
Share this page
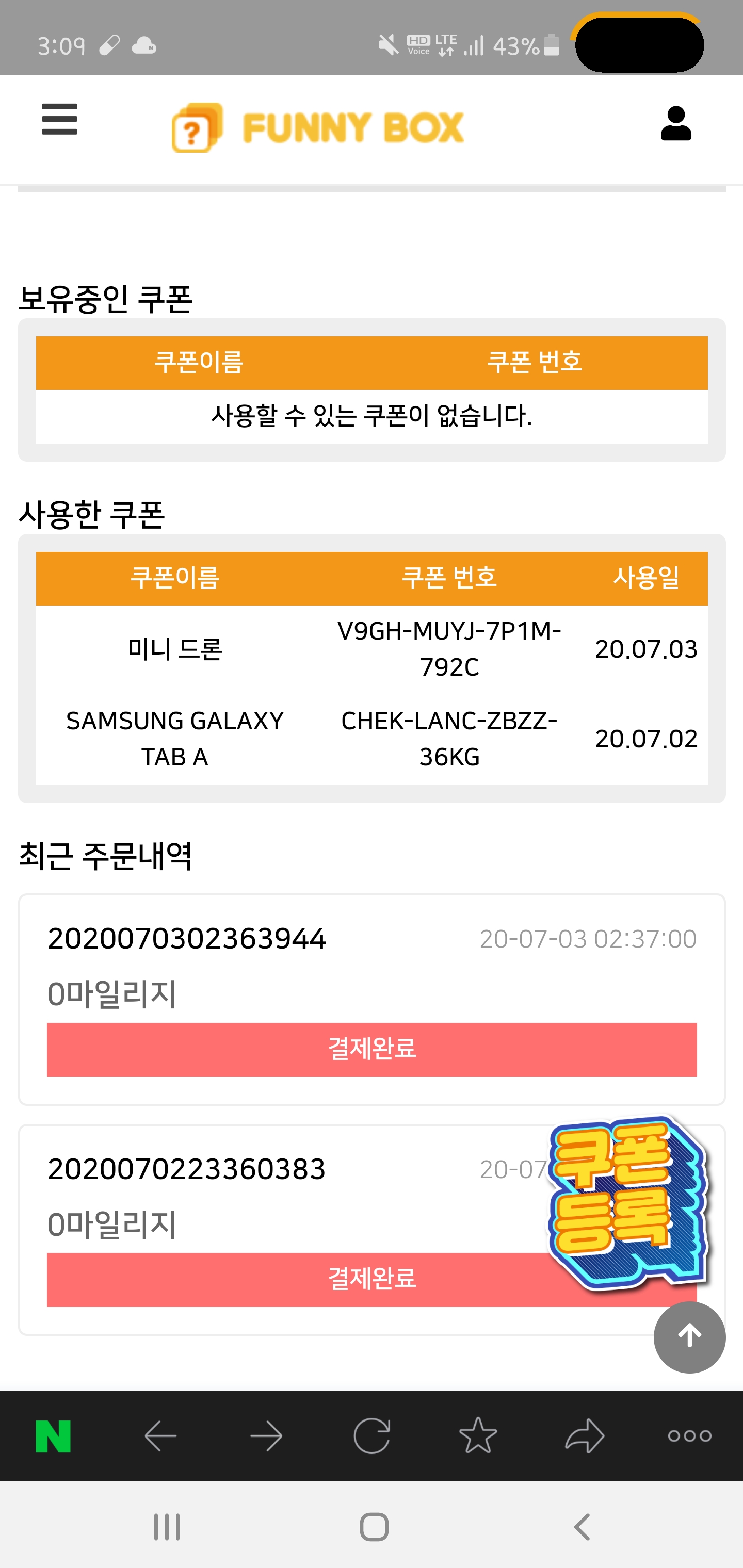[584, 1436]
